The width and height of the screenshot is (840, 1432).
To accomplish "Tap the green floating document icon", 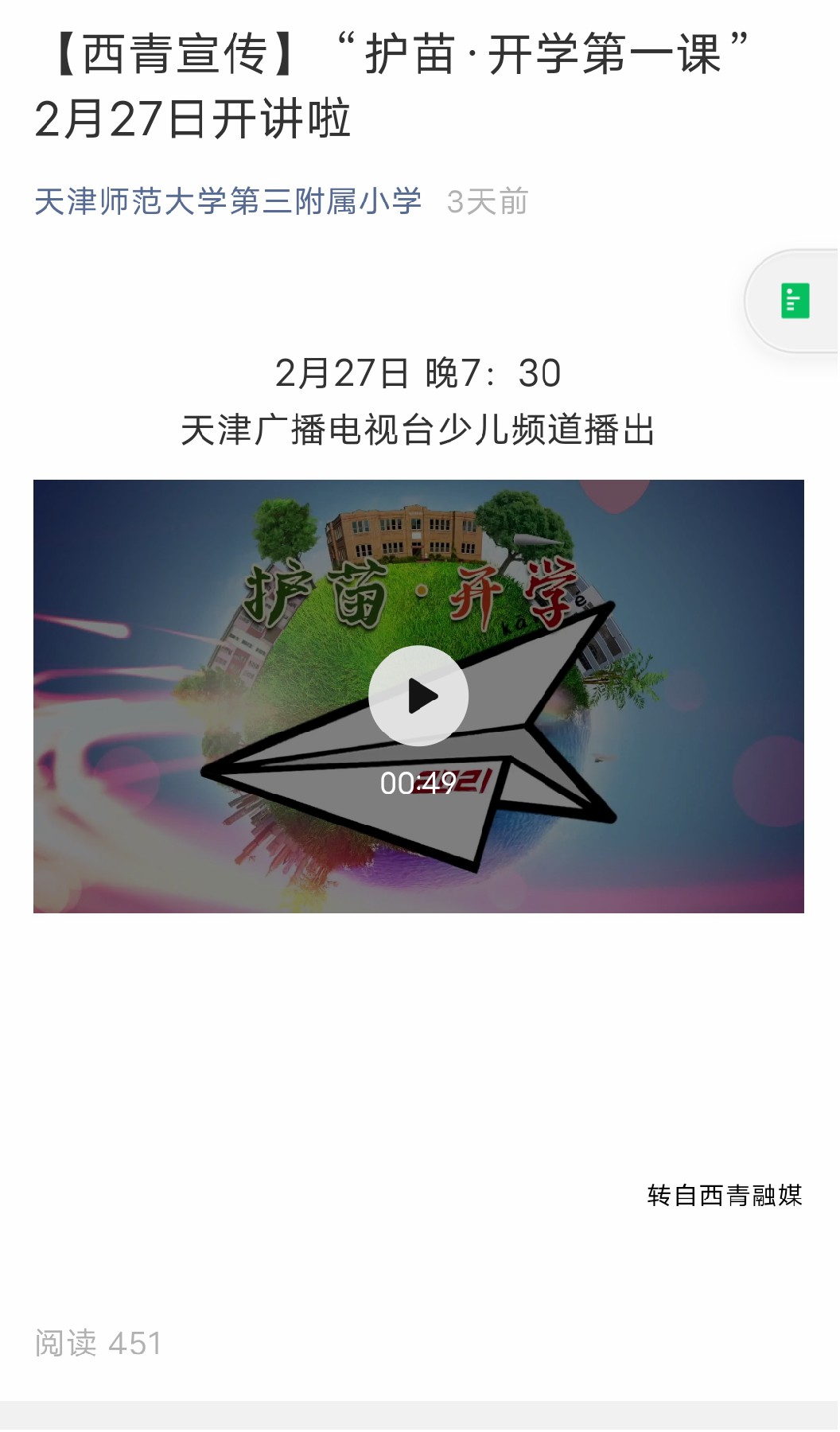I will 795,302.
